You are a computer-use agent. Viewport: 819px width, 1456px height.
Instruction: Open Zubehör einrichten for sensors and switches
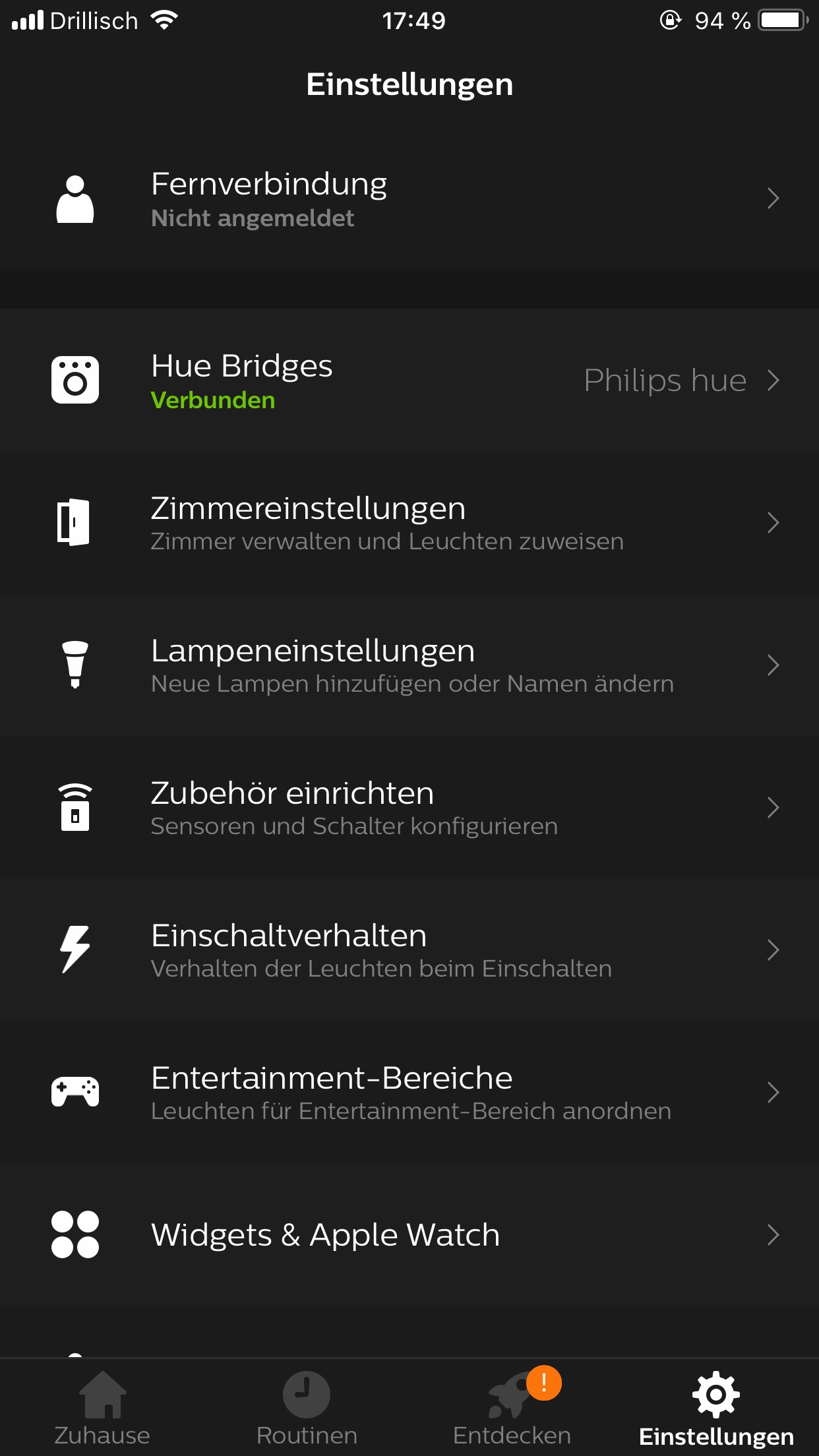(x=409, y=808)
